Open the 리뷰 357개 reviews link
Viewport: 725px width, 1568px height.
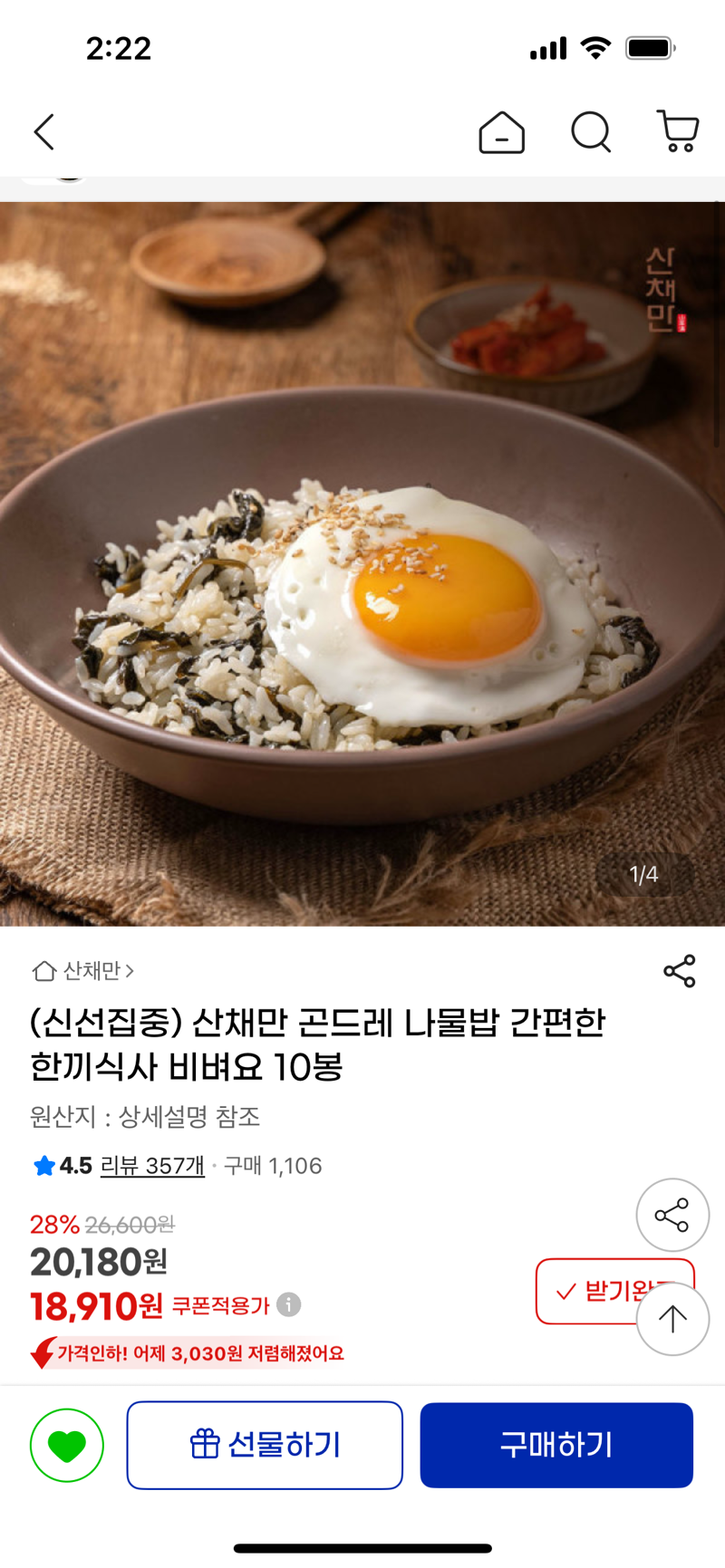tap(152, 1166)
